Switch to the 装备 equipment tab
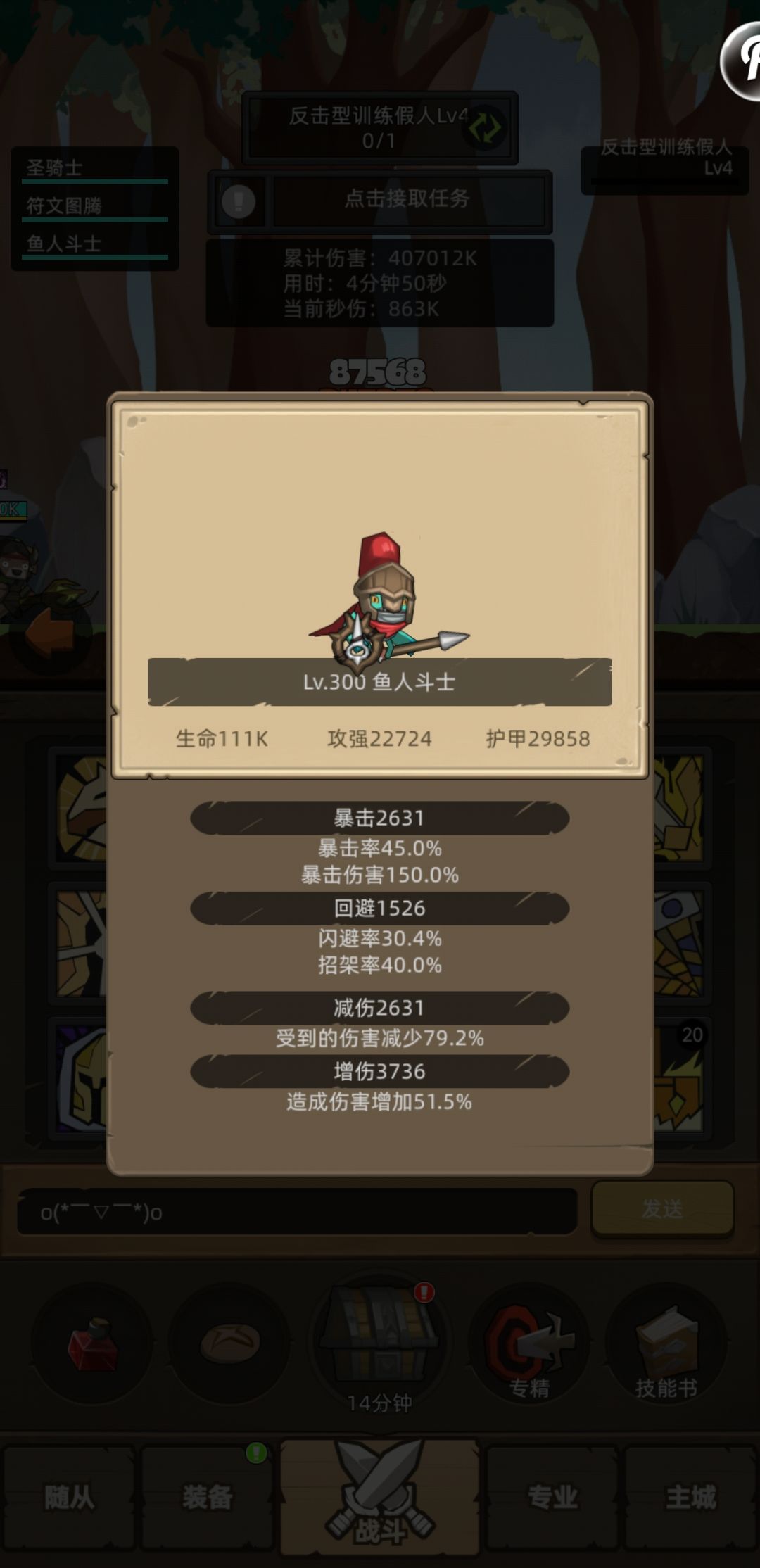The image size is (760, 1568). coord(208,1499)
